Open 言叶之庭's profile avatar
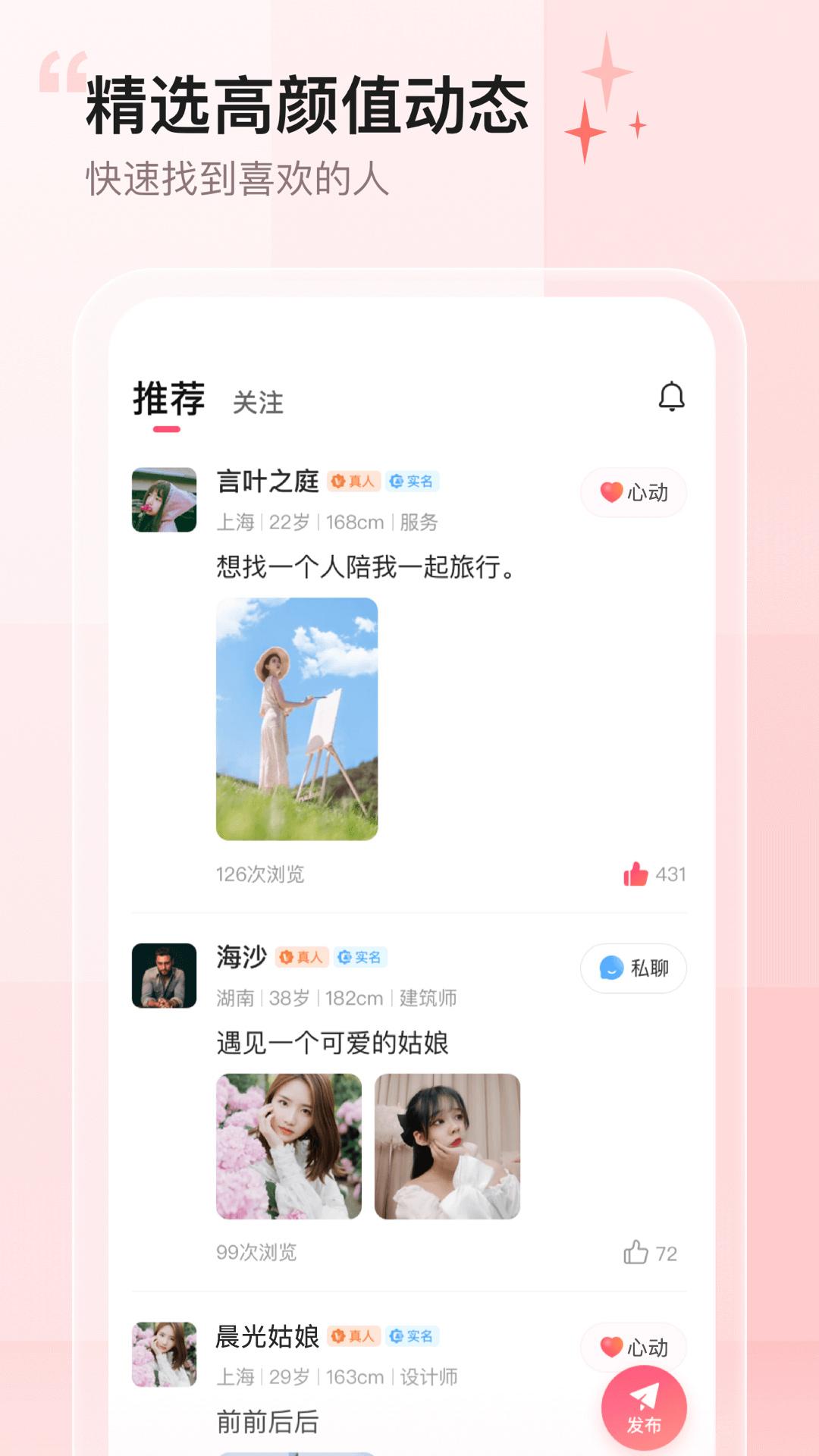Viewport: 819px width, 1456px height. coord(163,500)
